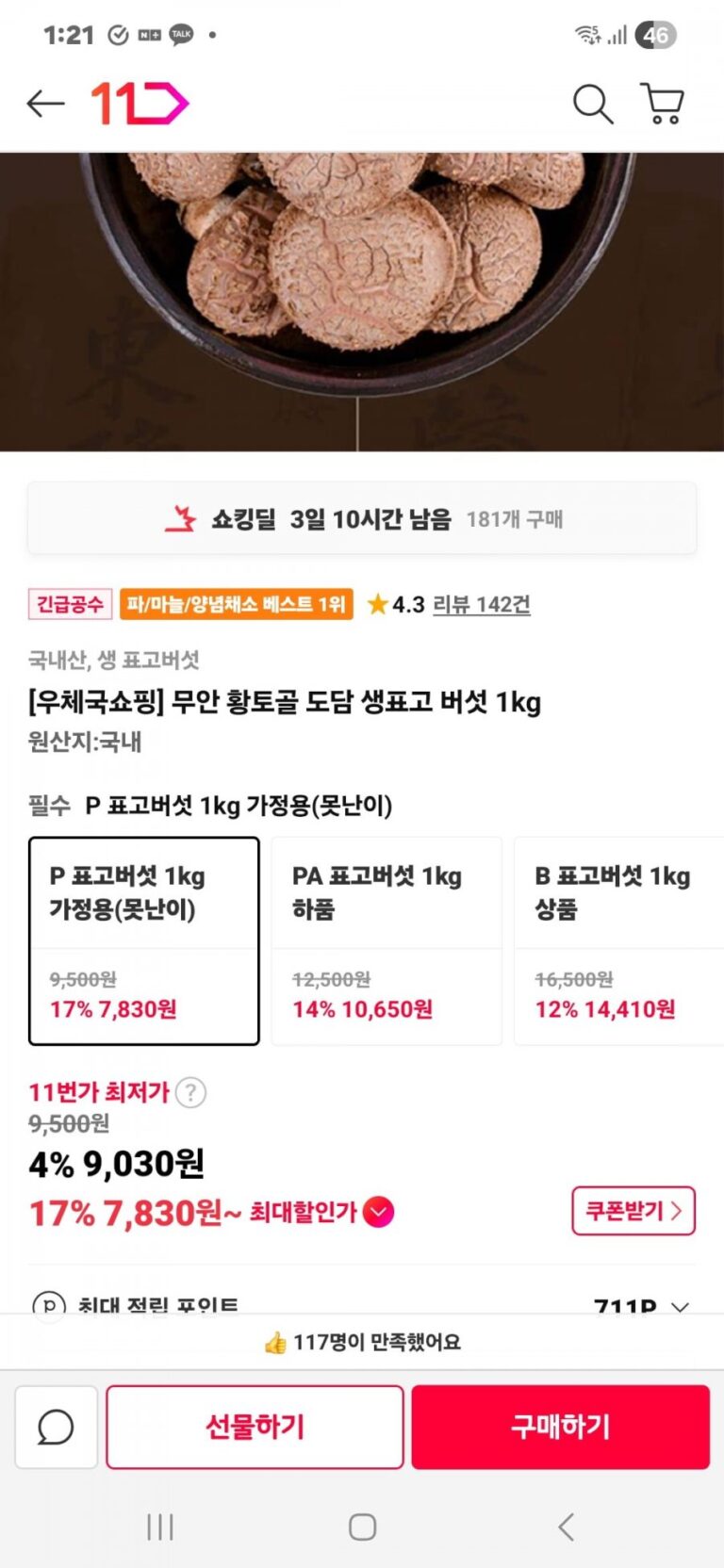724x1568 pixels.
Task: Open recent apps from navigation bar
Action: [160, 1527]
